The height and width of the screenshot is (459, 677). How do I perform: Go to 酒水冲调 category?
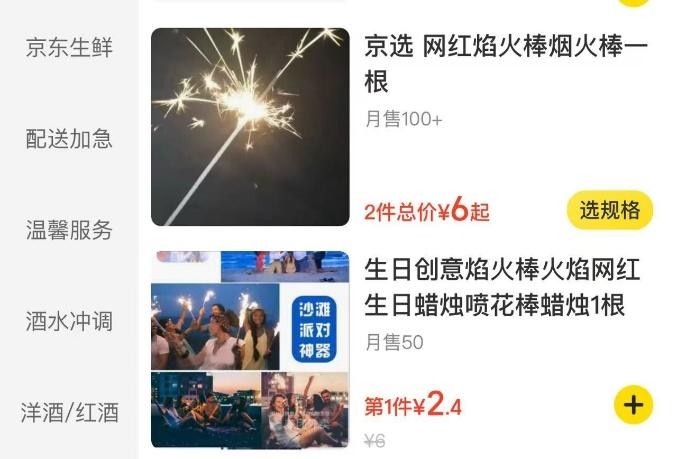[69, 321]
